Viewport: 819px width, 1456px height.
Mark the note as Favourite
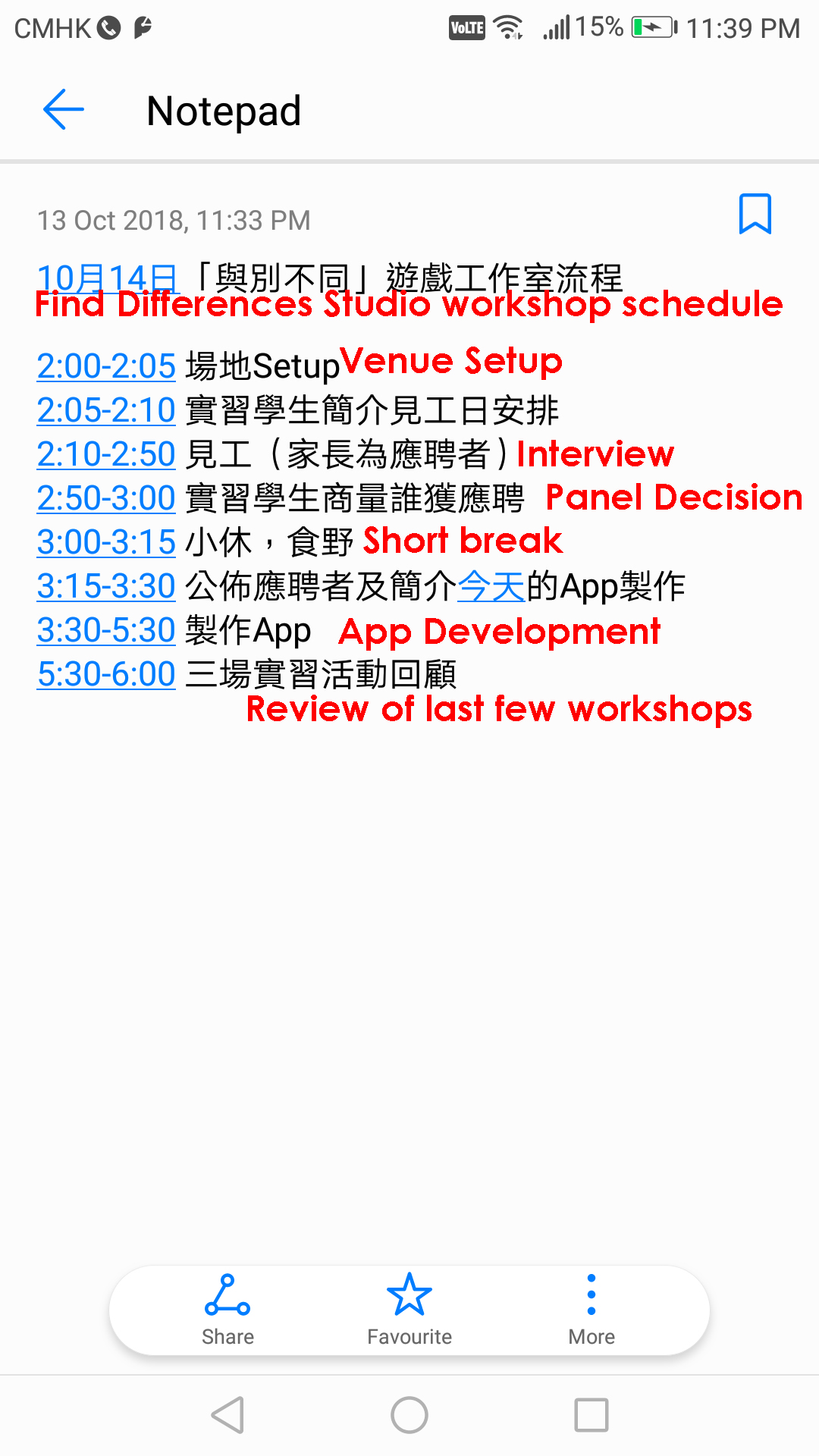(x=409, y=1310)
